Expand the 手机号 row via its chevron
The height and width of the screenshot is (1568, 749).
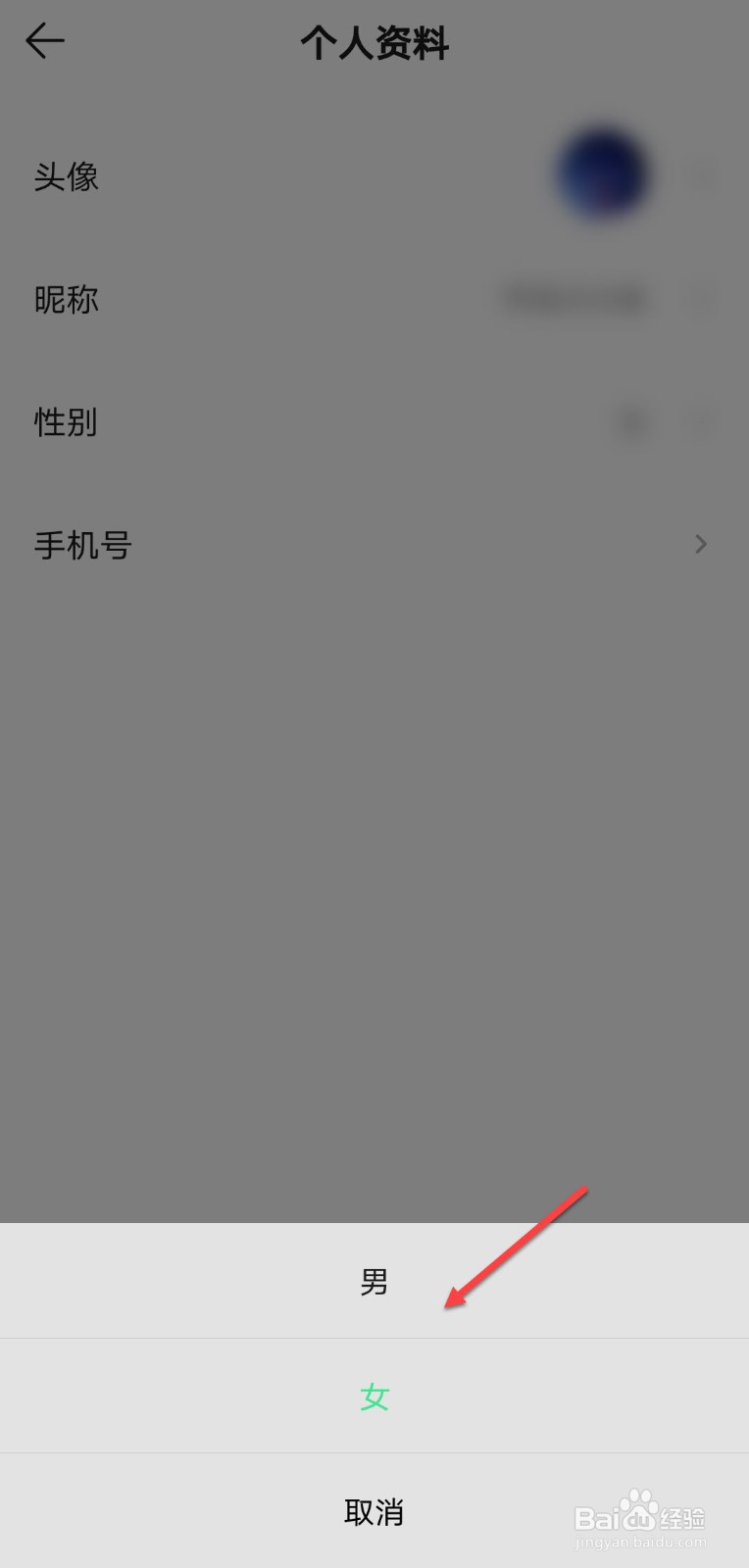tap(702, 544)
